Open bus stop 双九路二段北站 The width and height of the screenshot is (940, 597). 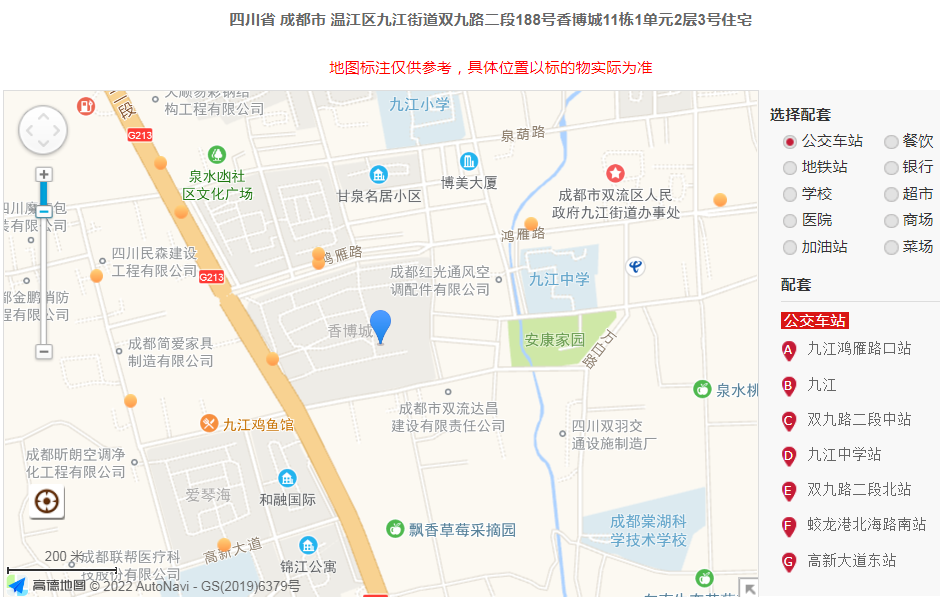click(x=858, y=490)
